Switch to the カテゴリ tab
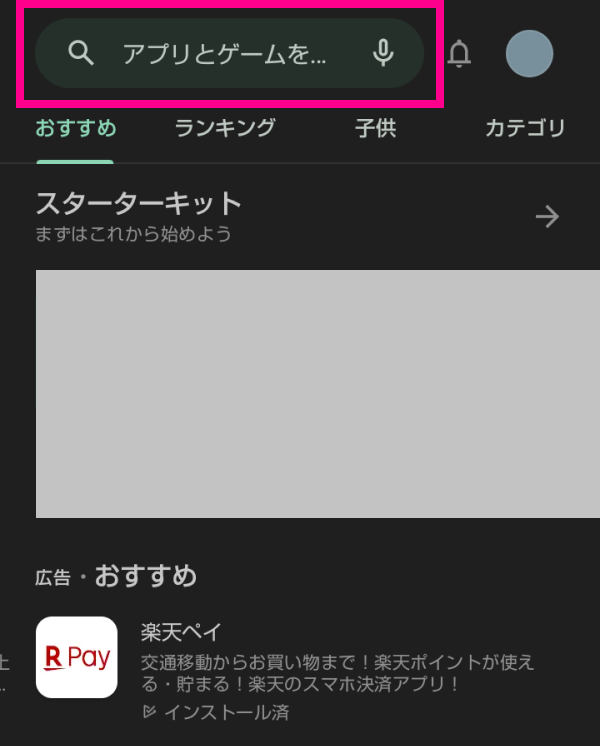Viewport: 600px width, 746px height. (525, 128)
